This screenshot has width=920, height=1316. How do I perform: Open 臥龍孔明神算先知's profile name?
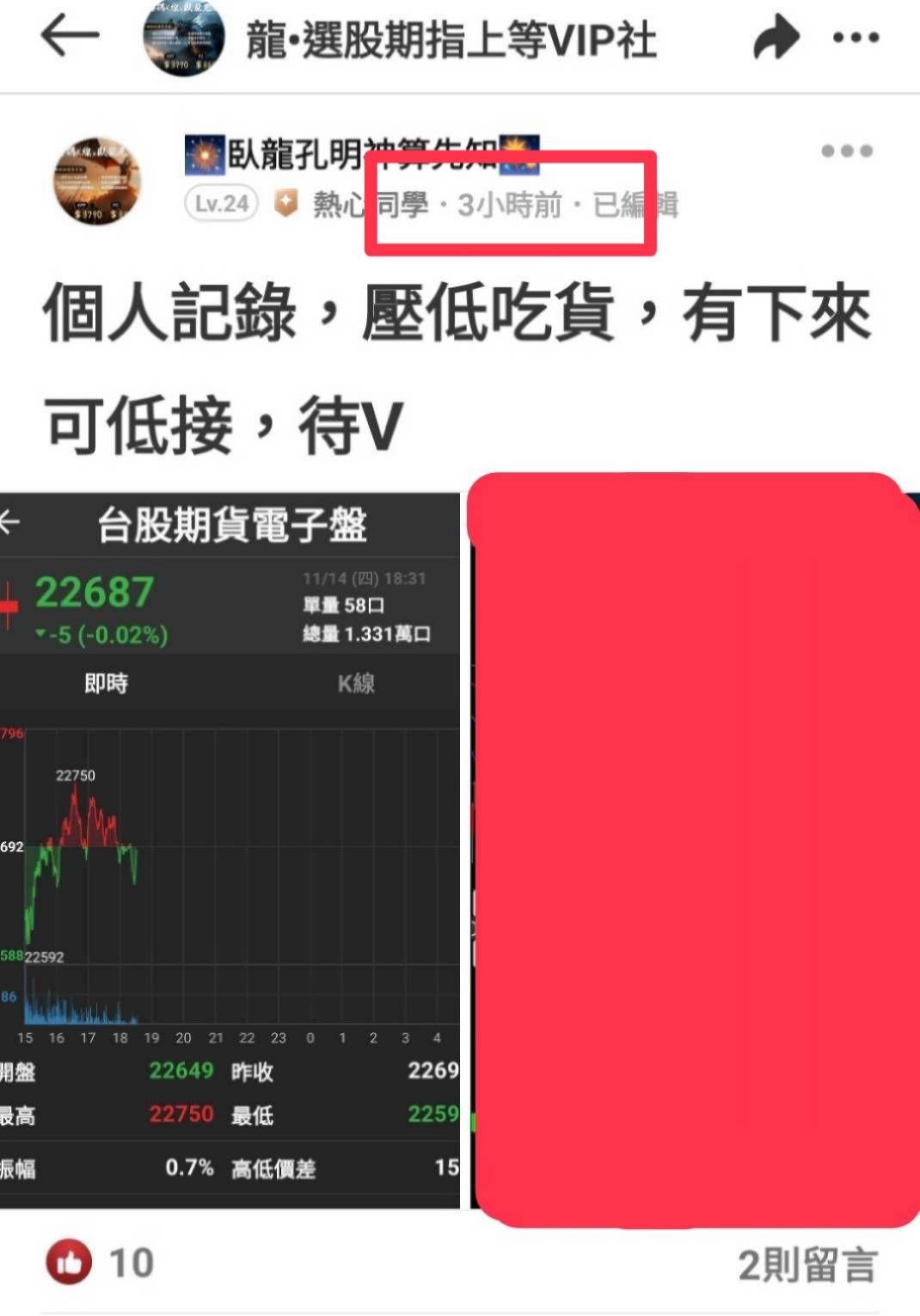[361, 155]
